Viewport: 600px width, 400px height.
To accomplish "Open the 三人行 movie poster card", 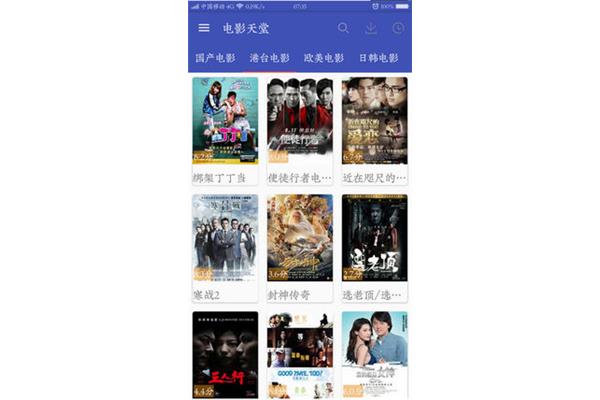I will point(225,355).
